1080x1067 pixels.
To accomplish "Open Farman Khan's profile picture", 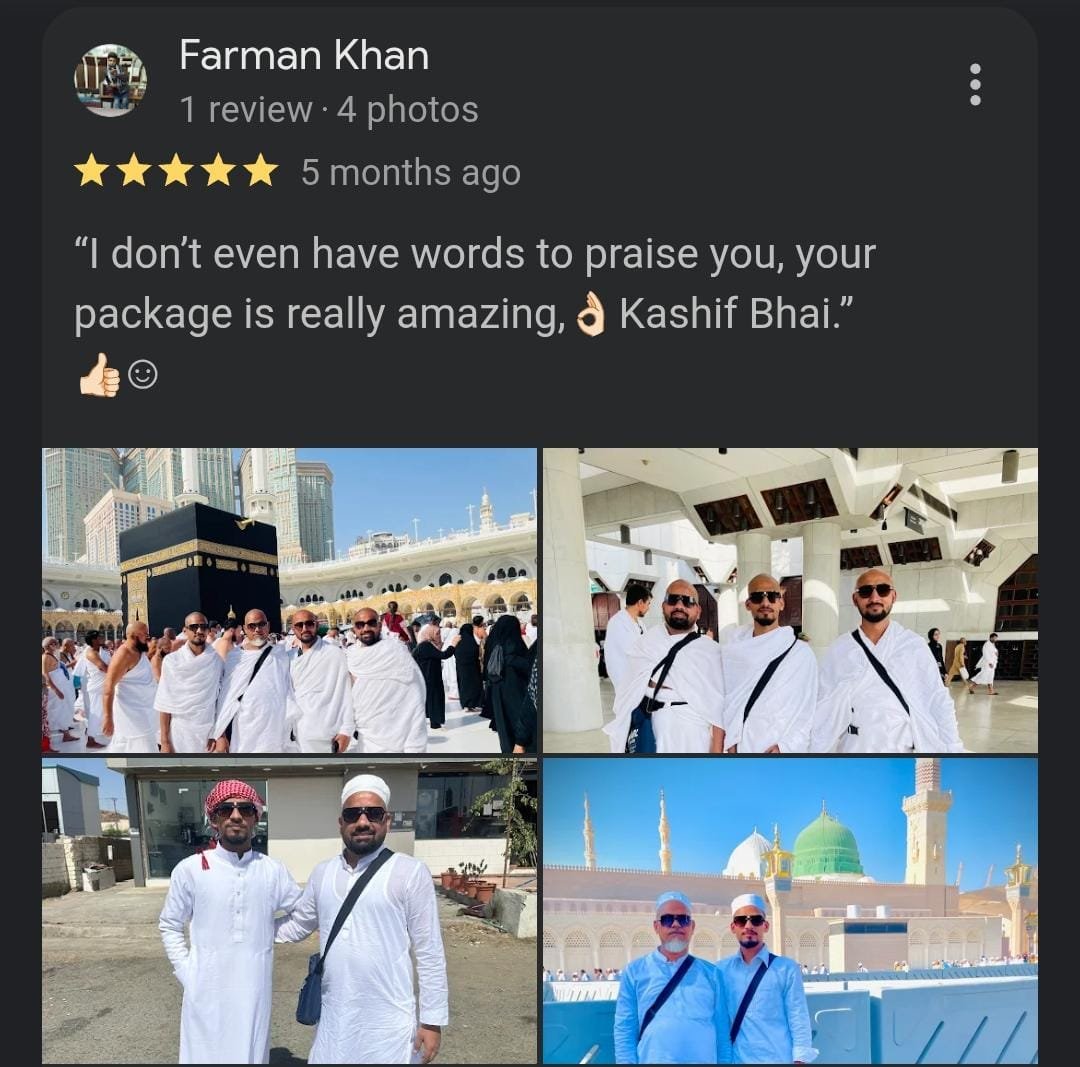I will click(110, 81).
